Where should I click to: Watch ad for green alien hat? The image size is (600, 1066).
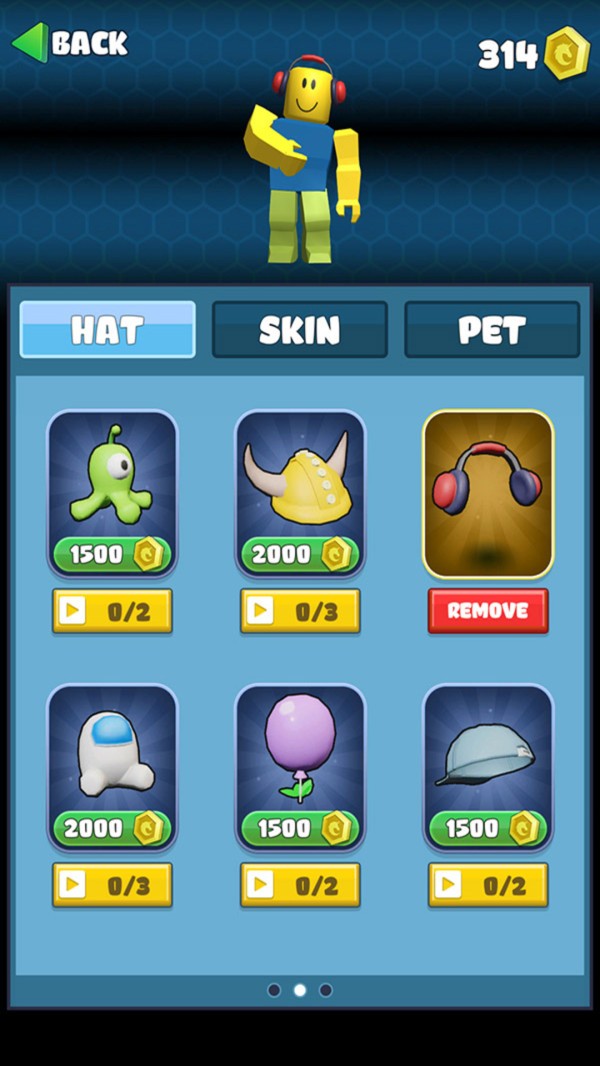tap(112, 611)
